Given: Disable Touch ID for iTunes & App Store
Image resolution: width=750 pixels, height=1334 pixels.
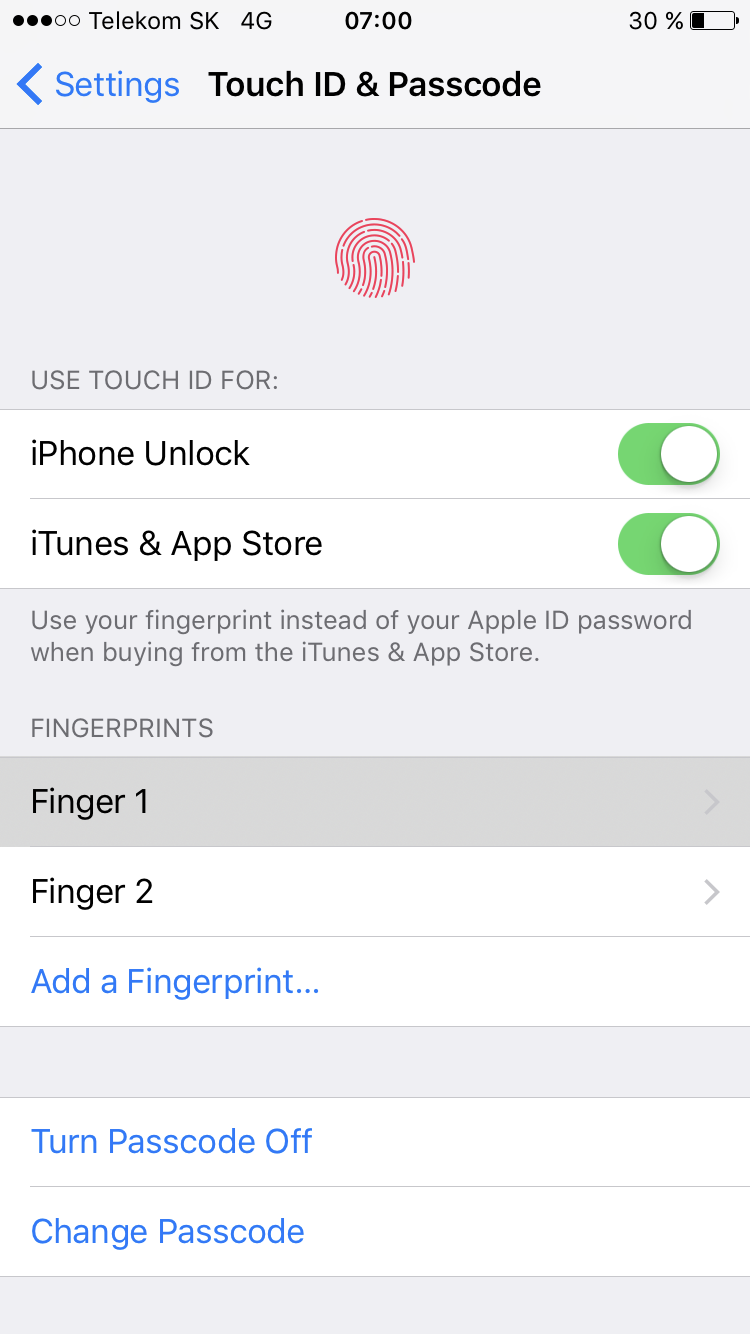Looking at the screenshot, I should pos(669,544).
